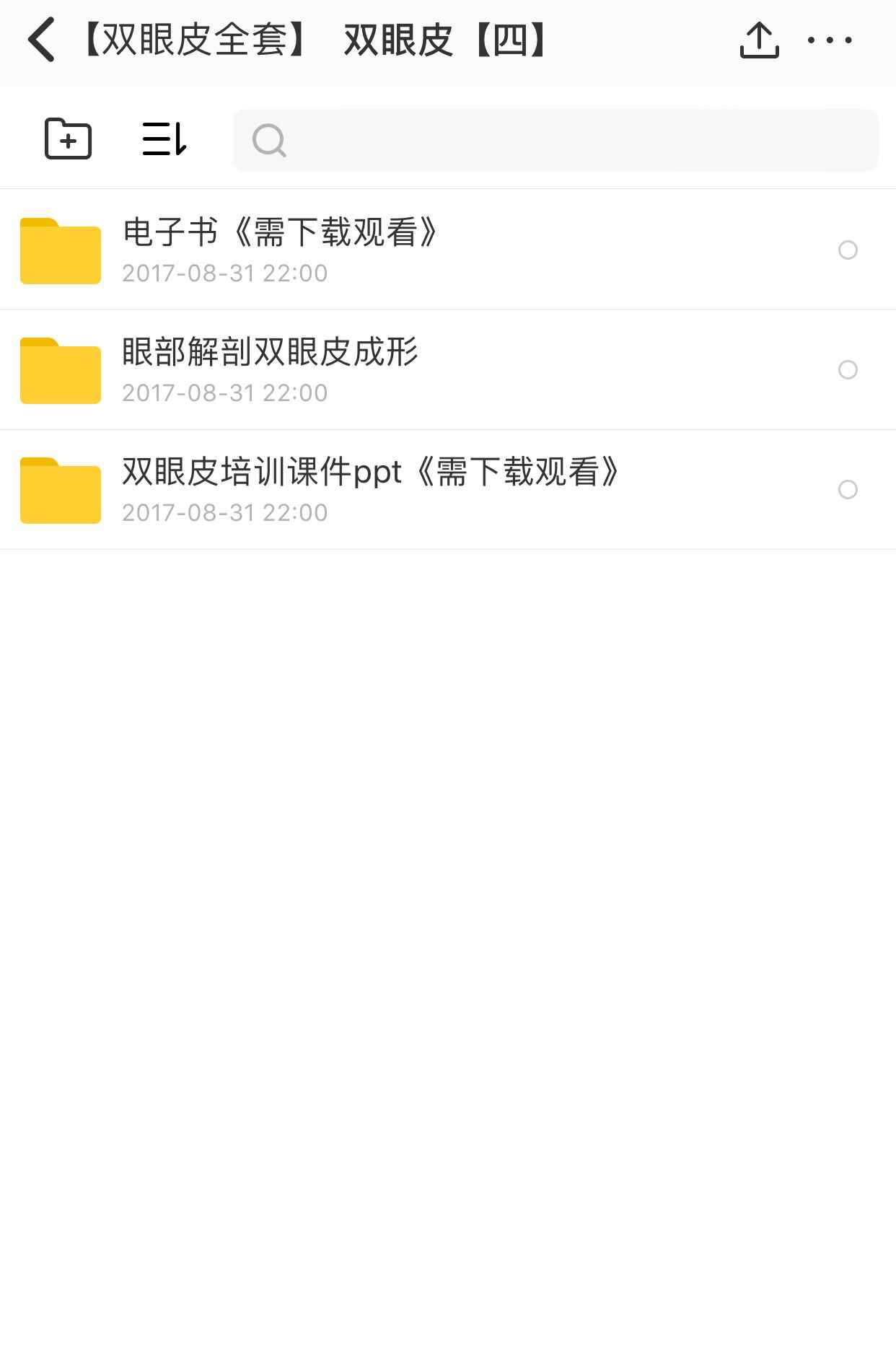Screen dimensions: 896x1352
Task: Go back using the top-left arrow
Action: point(42,40)
